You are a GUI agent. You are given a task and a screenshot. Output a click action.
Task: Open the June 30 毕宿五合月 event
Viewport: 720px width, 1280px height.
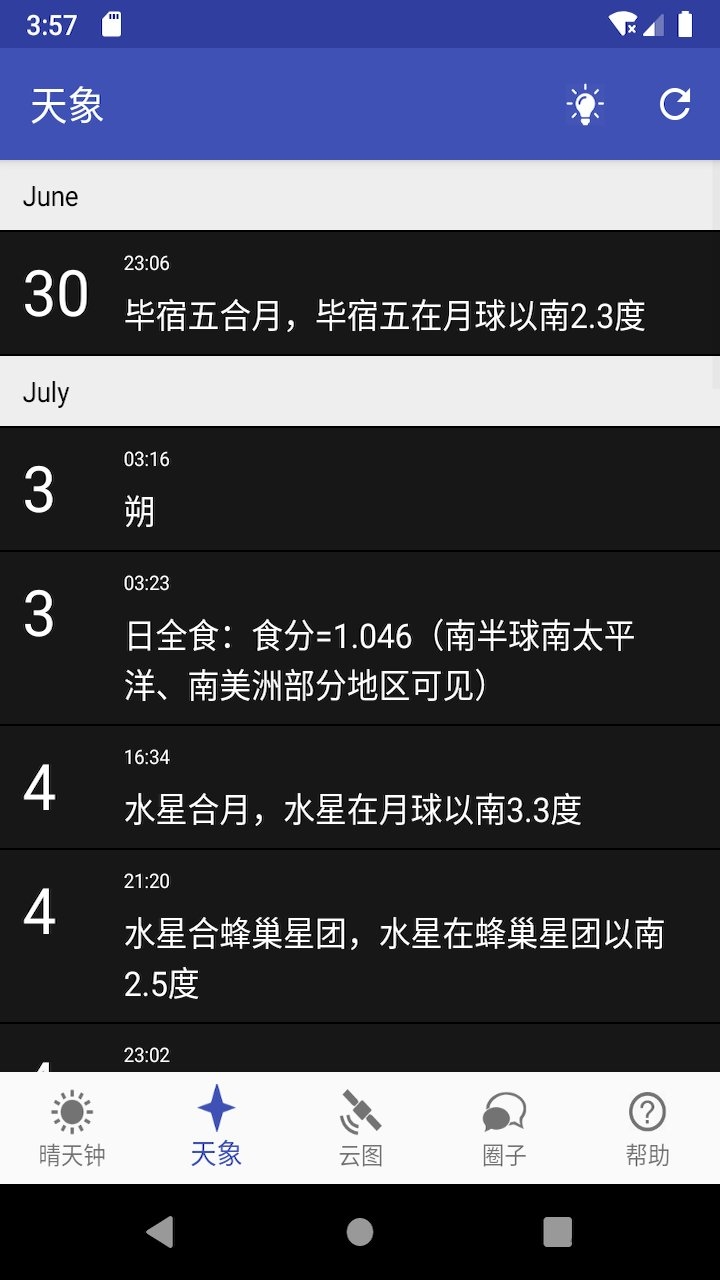[x=360, y=293]
